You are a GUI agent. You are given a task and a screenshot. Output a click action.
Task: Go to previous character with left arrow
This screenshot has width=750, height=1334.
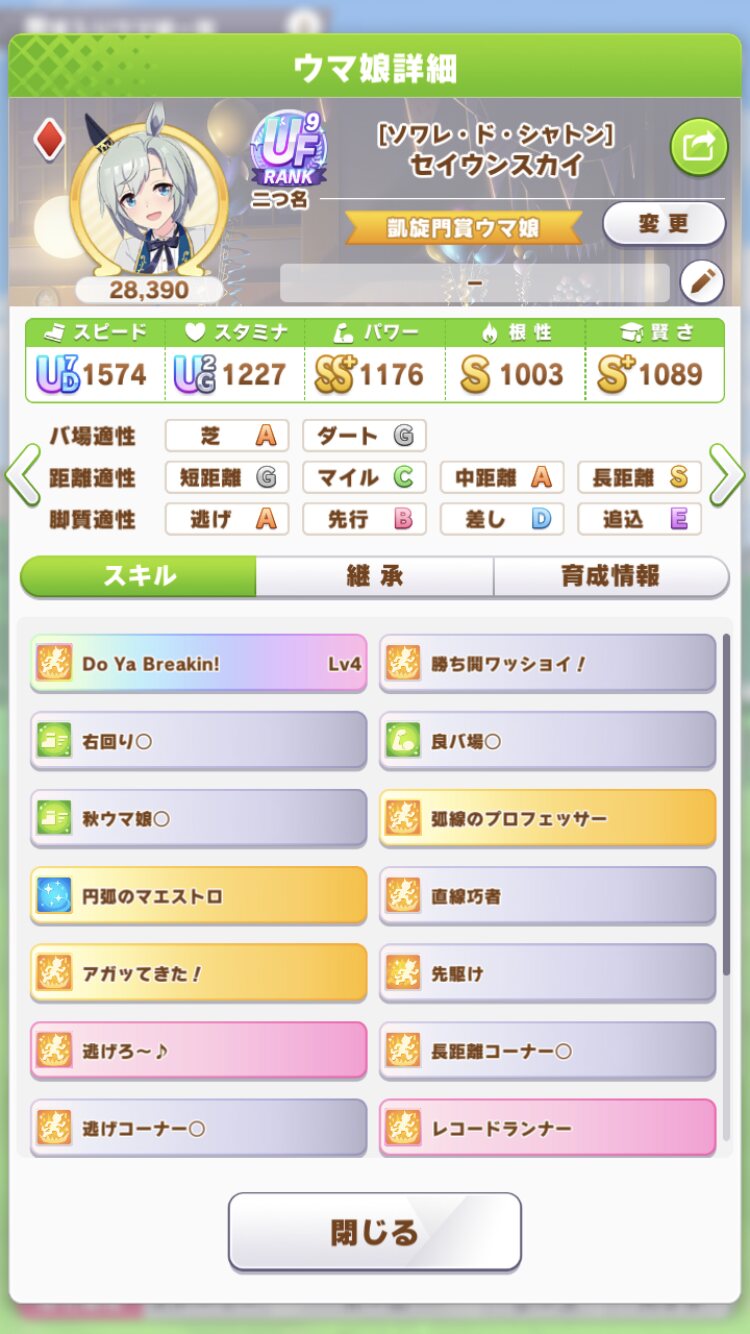(x=22, y=477)
